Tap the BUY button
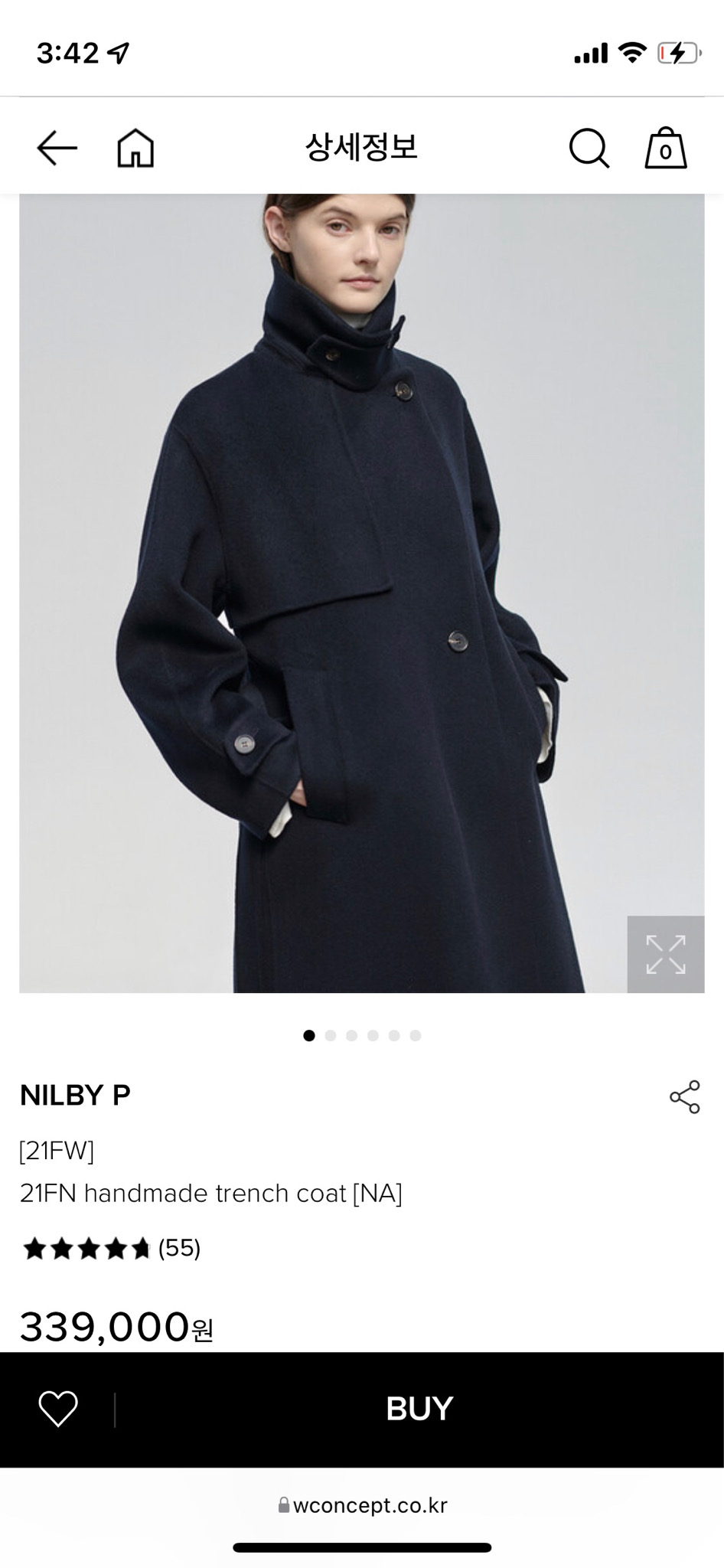Screen dimensions: 724x1568 point(419,1409)
